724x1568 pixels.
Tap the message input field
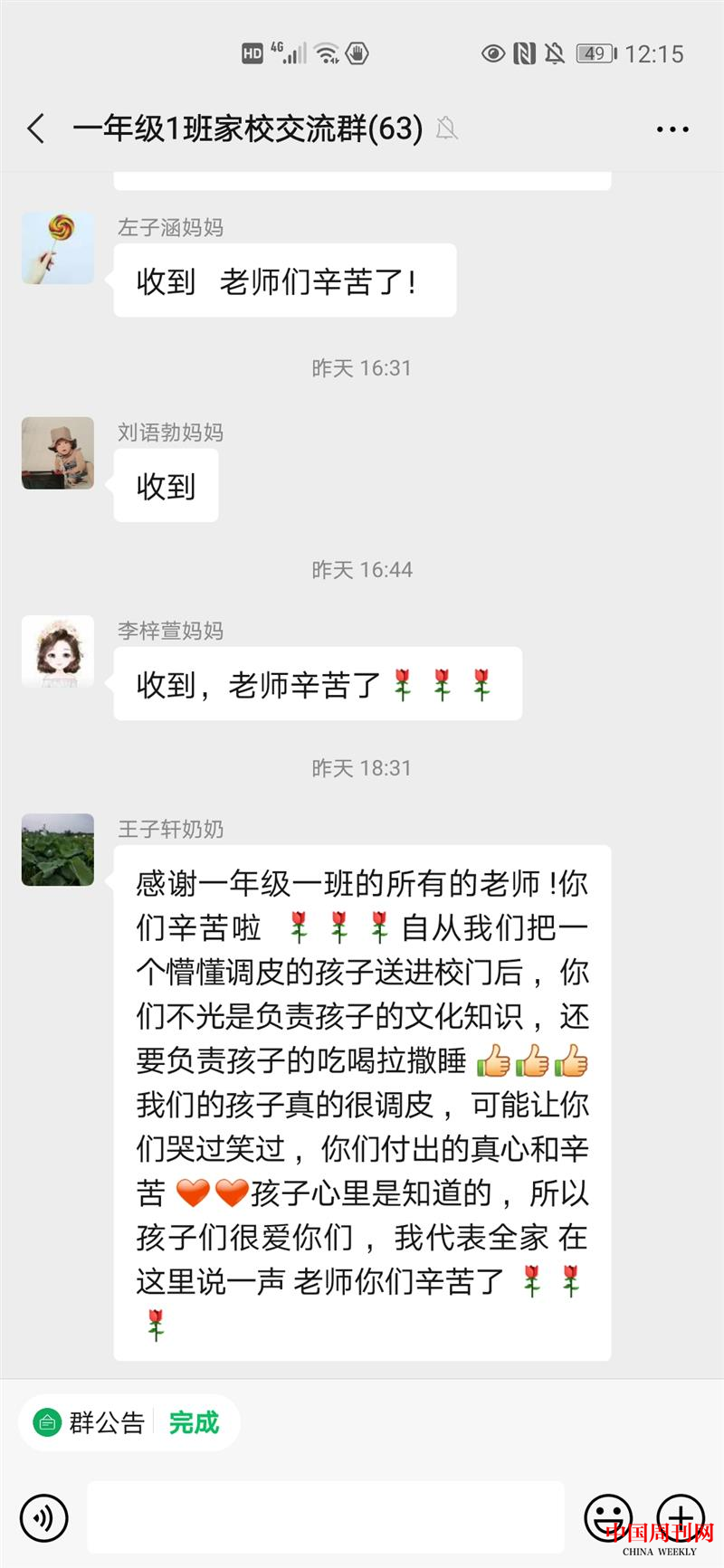pyautogui.click(x=326, y=1517)
